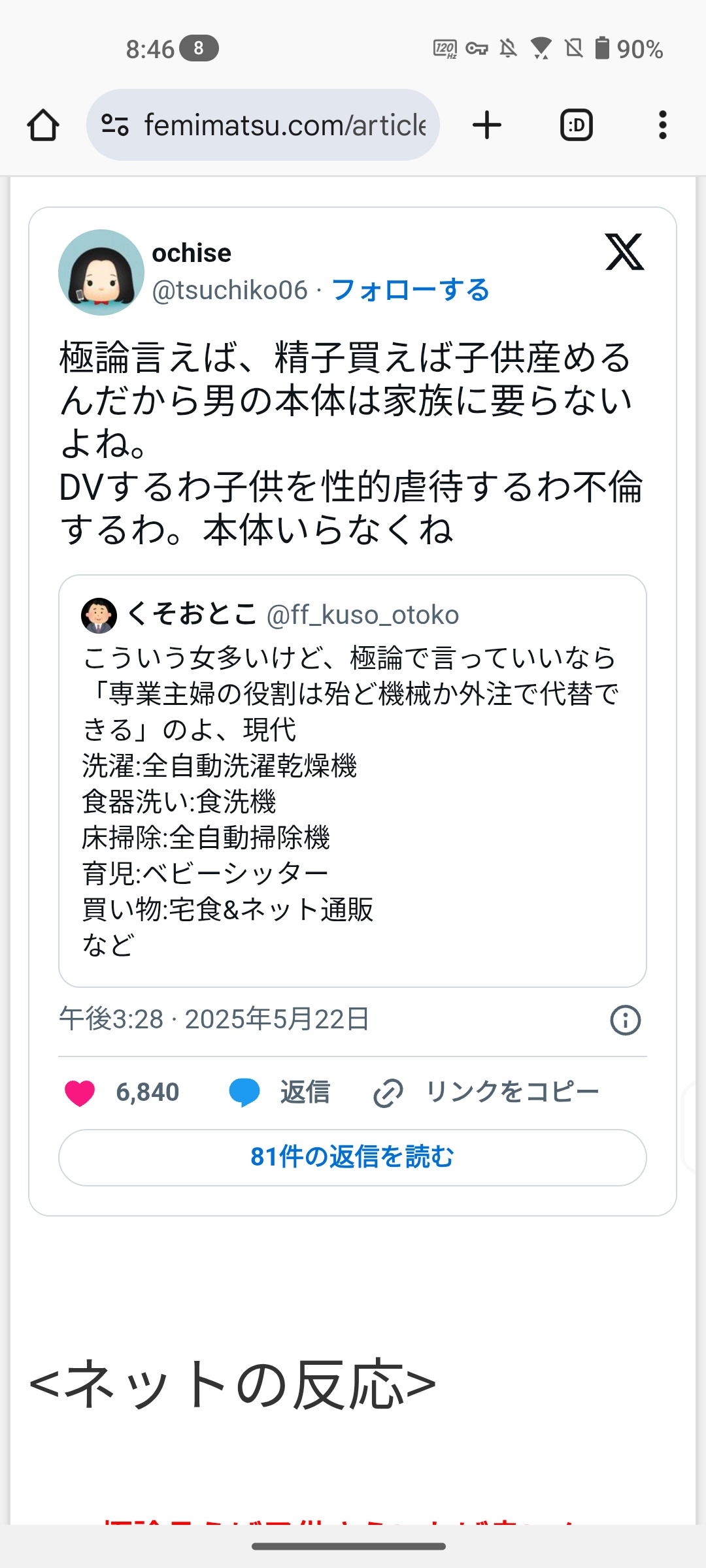Open the quoted tweet by くそおとこ

pos(352,781)
